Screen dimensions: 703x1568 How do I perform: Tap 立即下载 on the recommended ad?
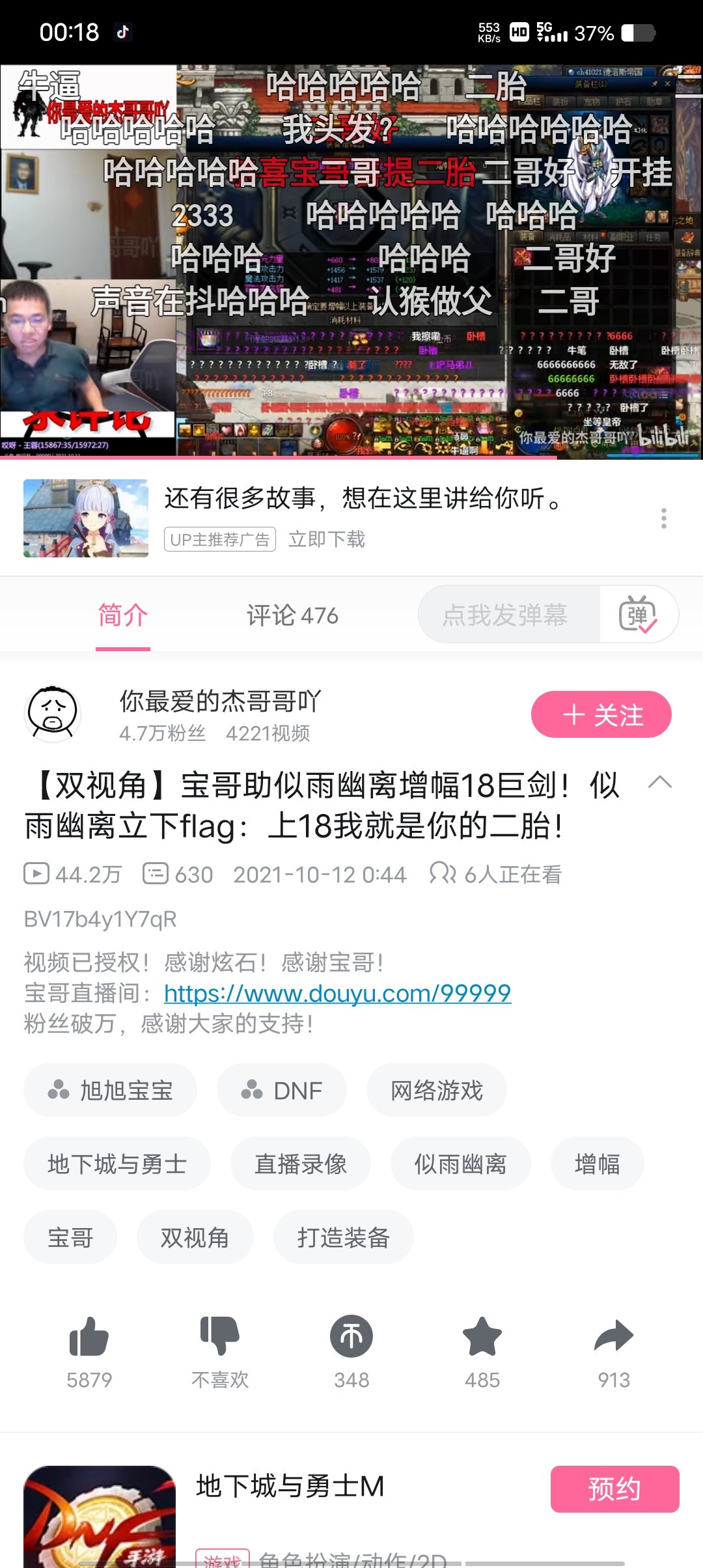point(327,539)
